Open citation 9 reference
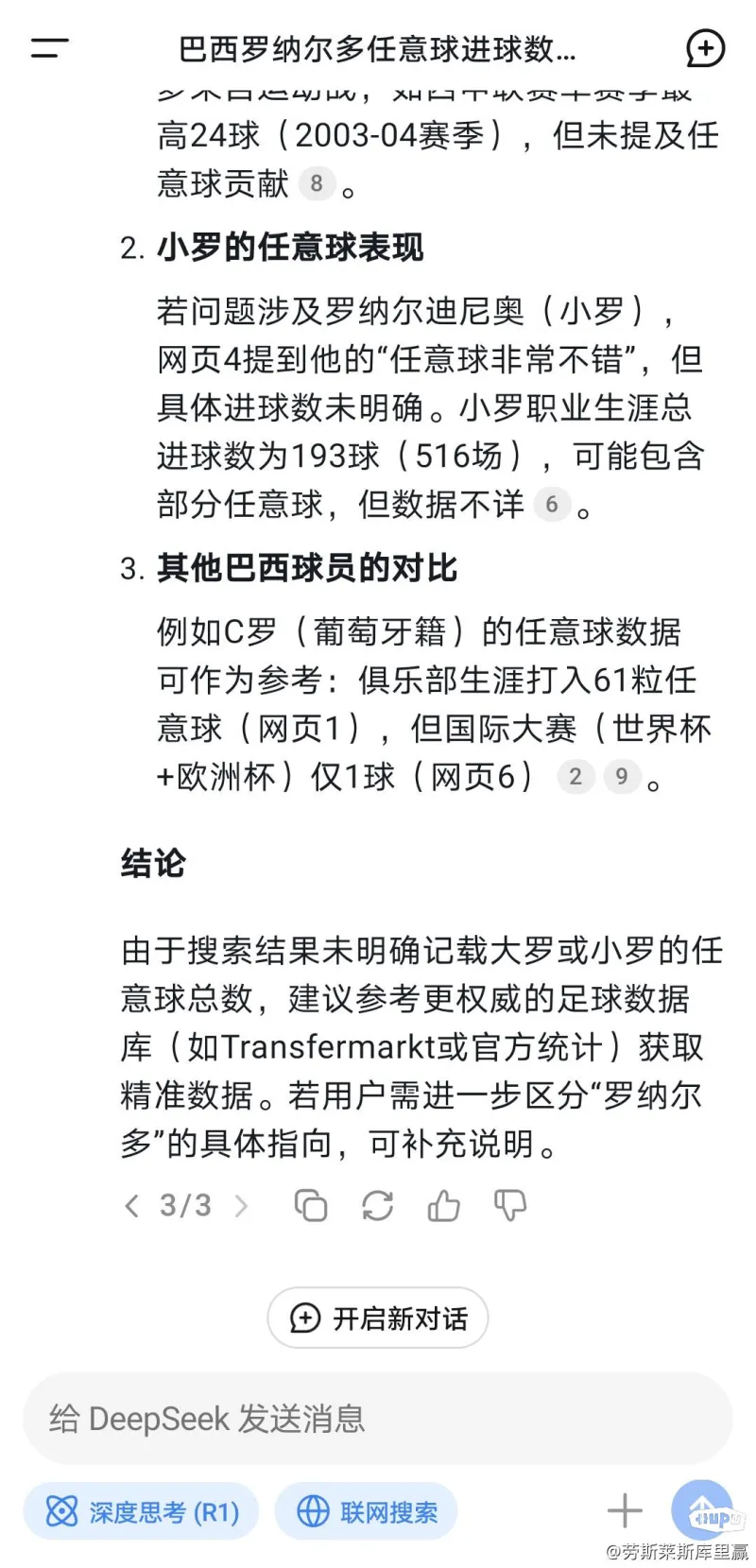Screen dimensions: 756x1568 tap(621, 777)
